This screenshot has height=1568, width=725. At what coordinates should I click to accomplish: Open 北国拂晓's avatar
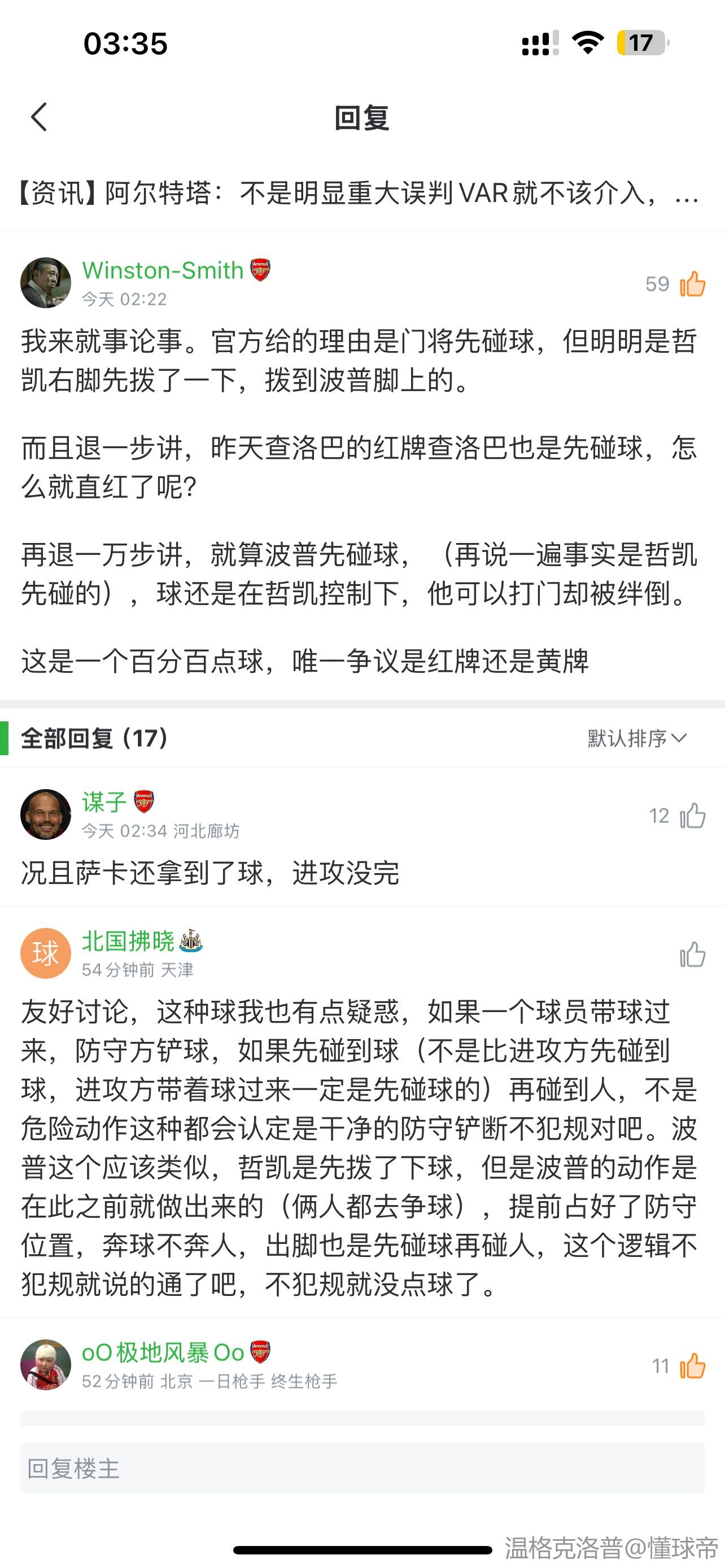pos(46,953)
